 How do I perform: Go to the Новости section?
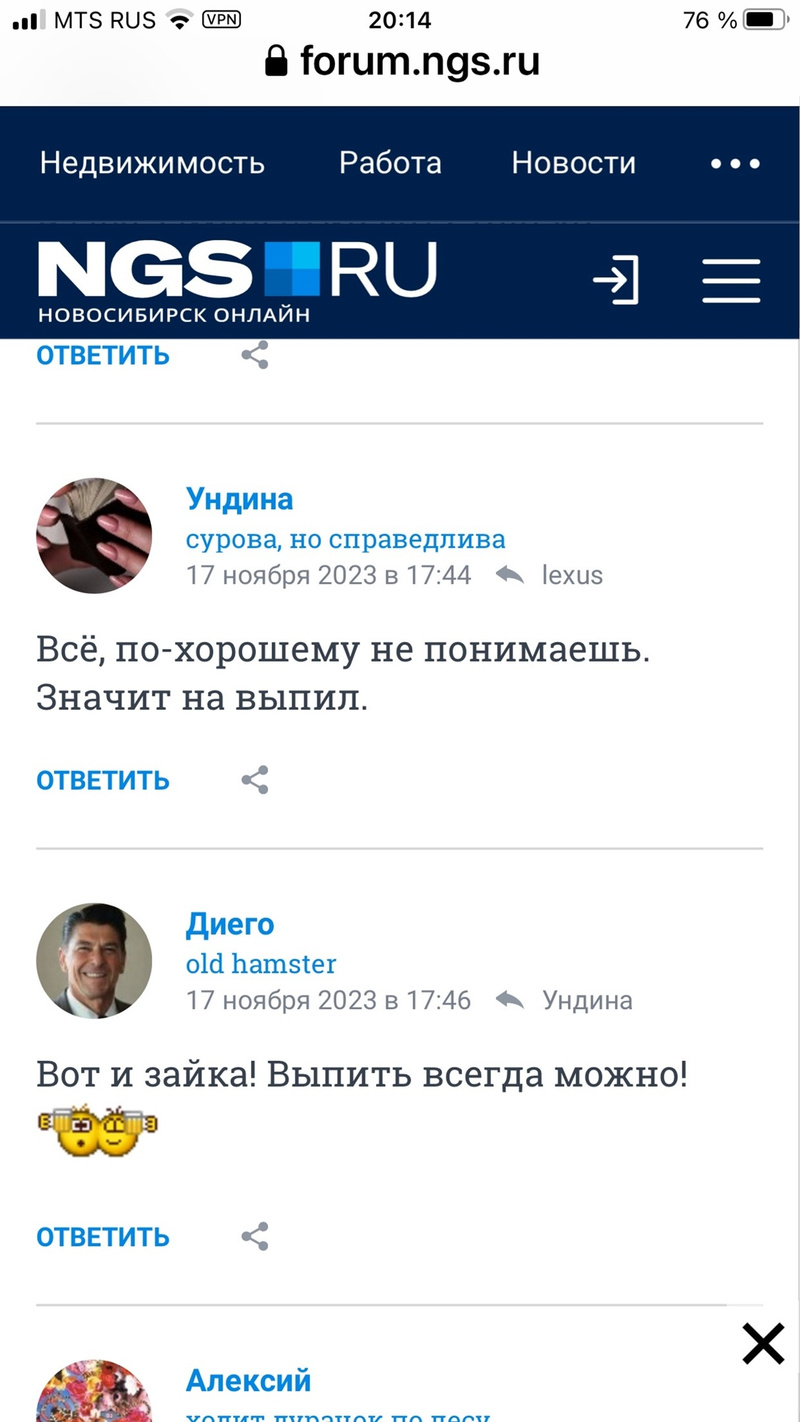coord(573,163)
